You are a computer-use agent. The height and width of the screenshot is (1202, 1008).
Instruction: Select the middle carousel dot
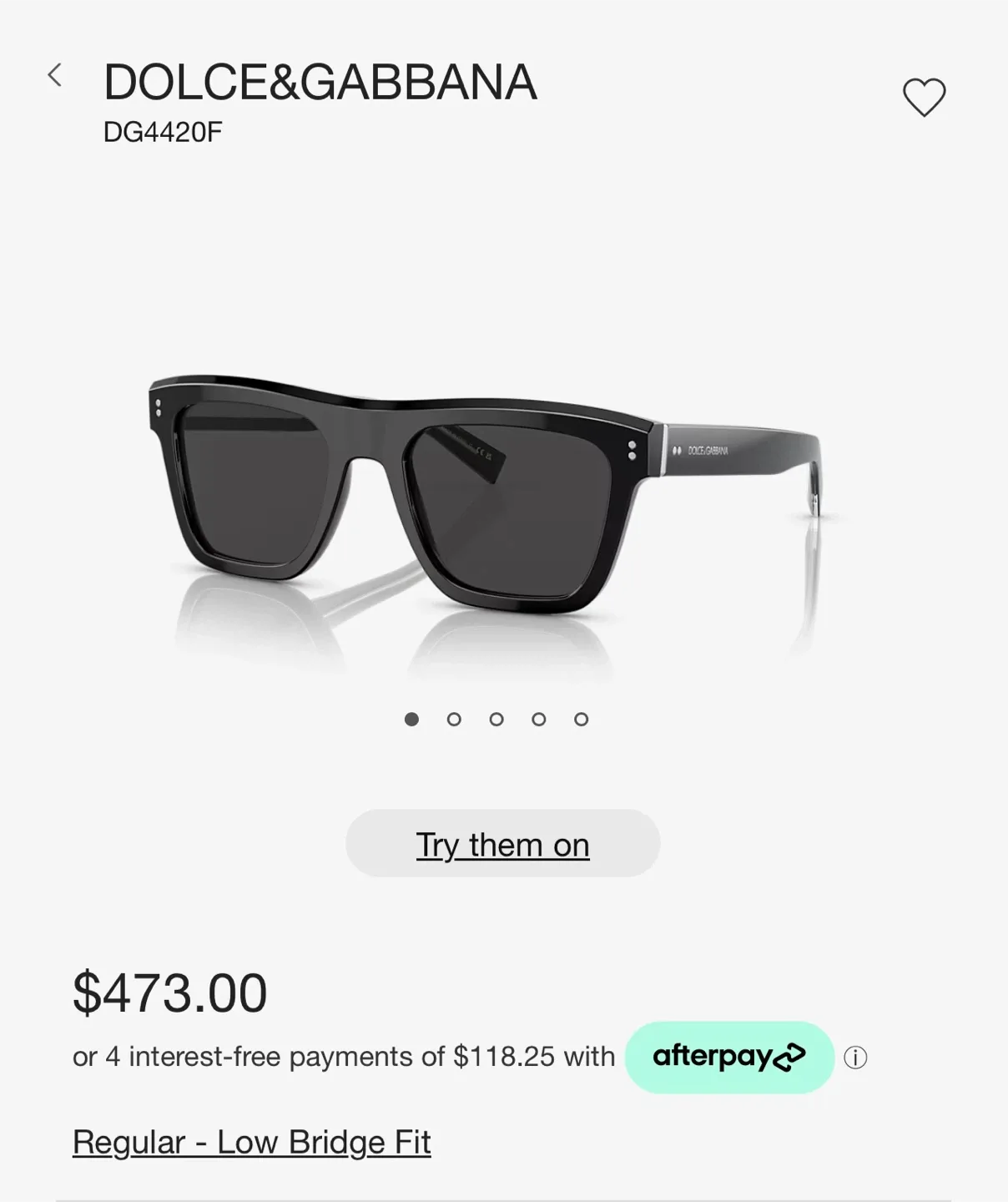coord(496,718)
